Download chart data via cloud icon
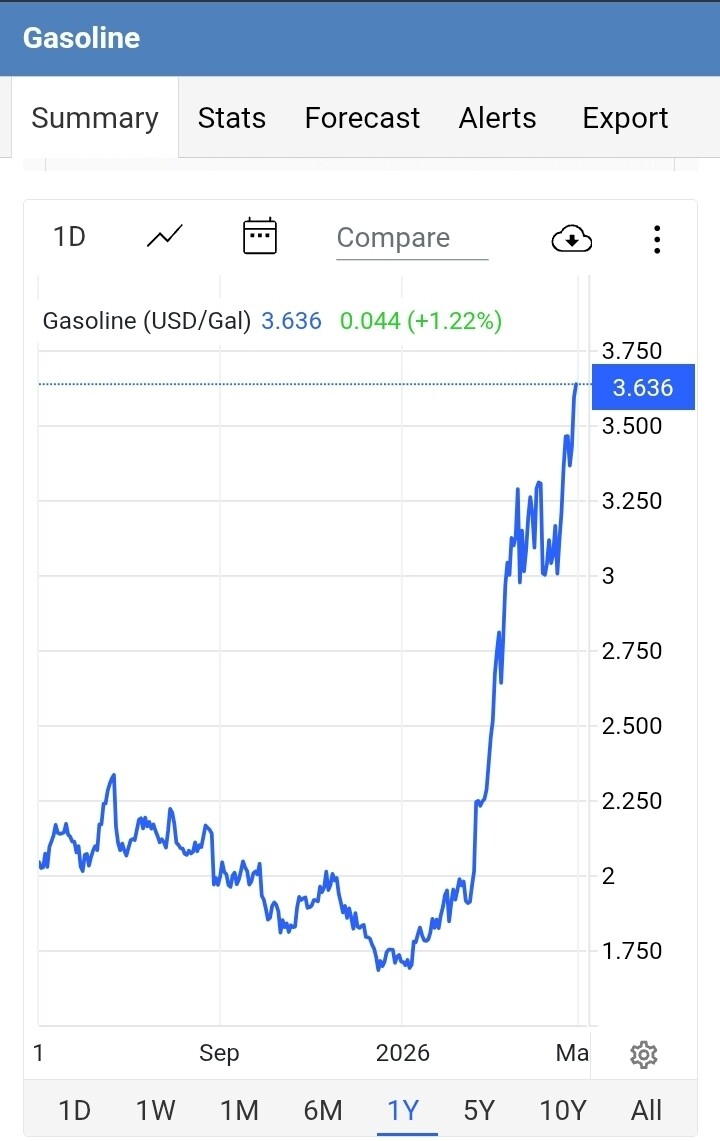 click(571, 239)
